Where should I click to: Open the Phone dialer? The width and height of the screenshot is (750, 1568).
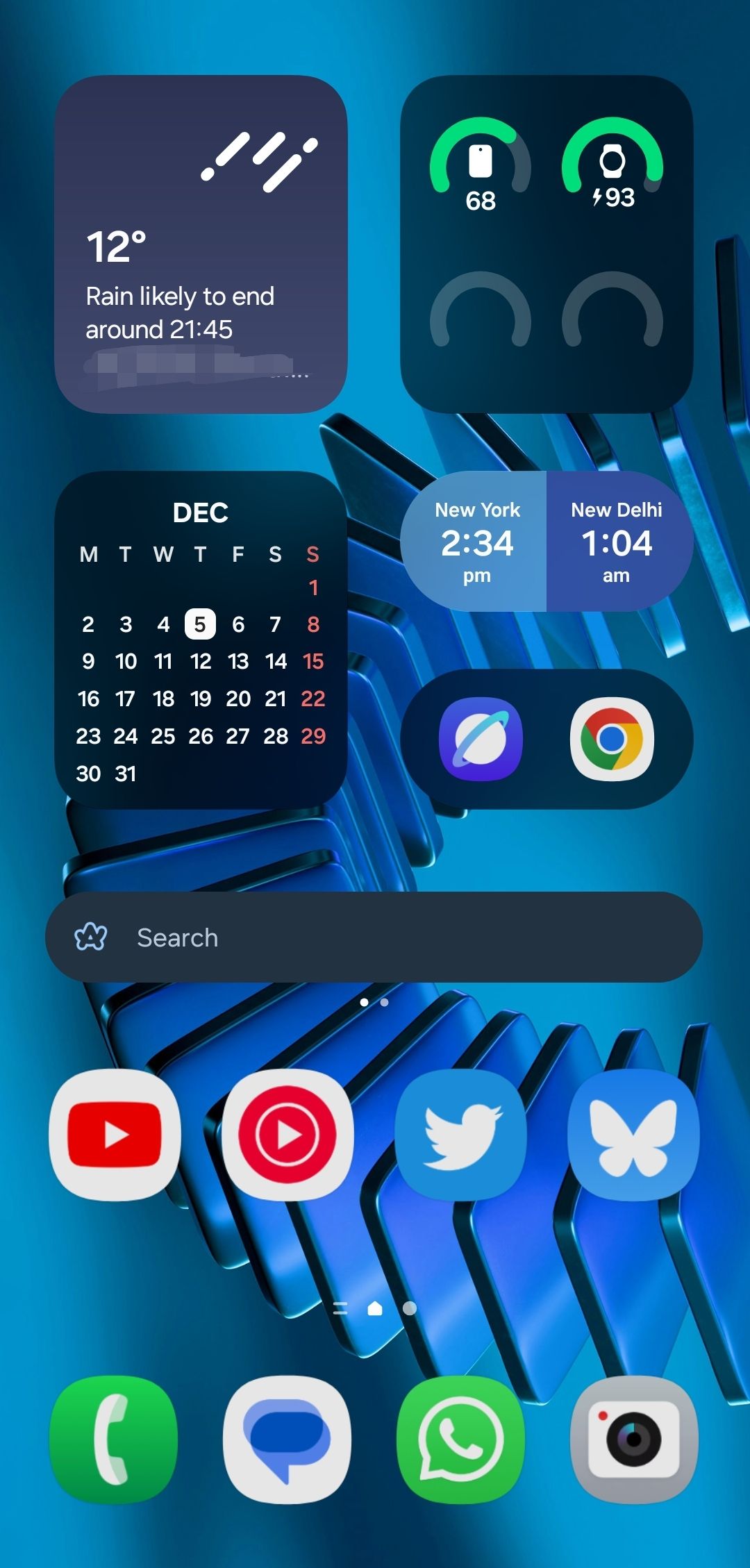point(113,1440)
